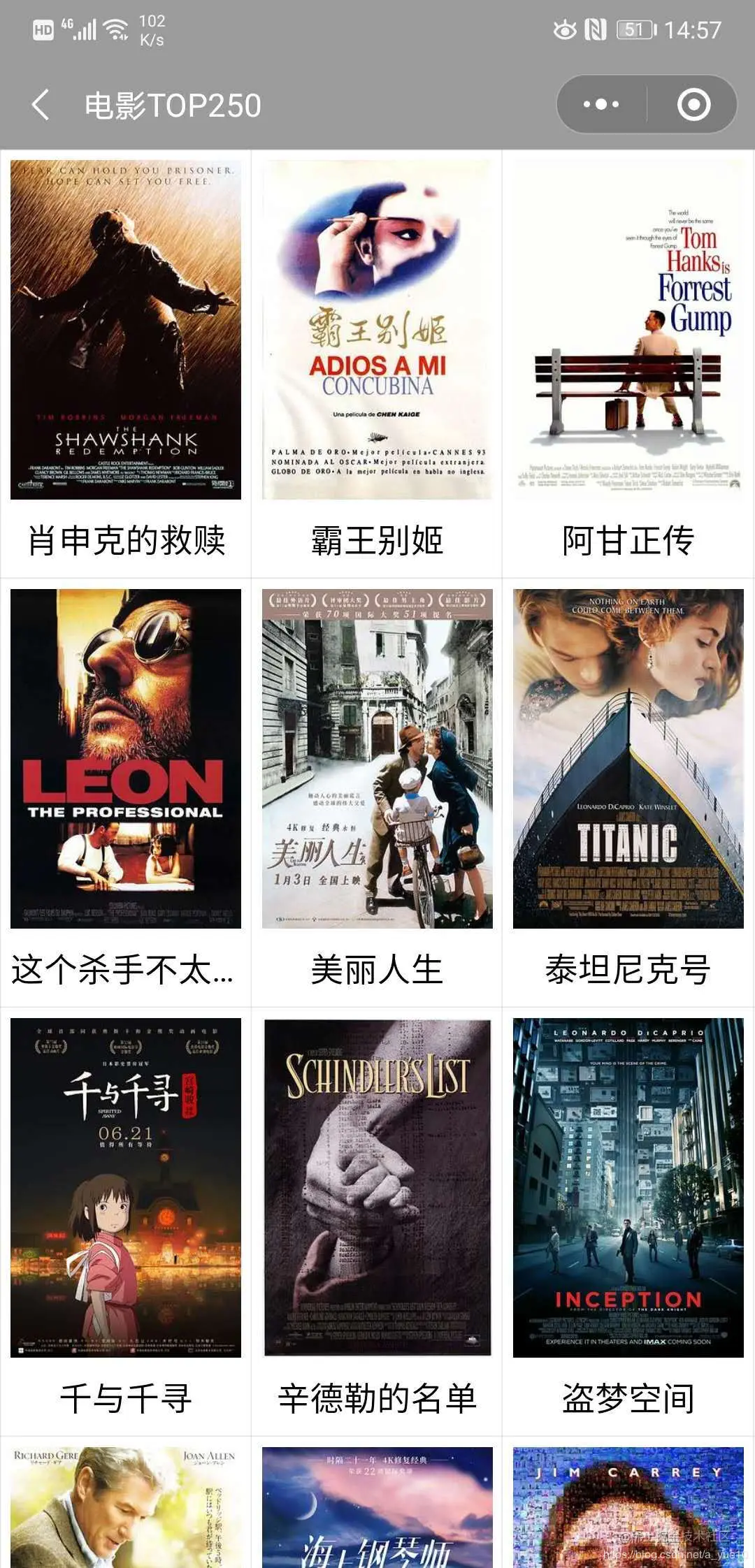Open the 海上钢琴师 poster tile
755x1568 pixels.
pyautogui.click(x=377, y=1507)
